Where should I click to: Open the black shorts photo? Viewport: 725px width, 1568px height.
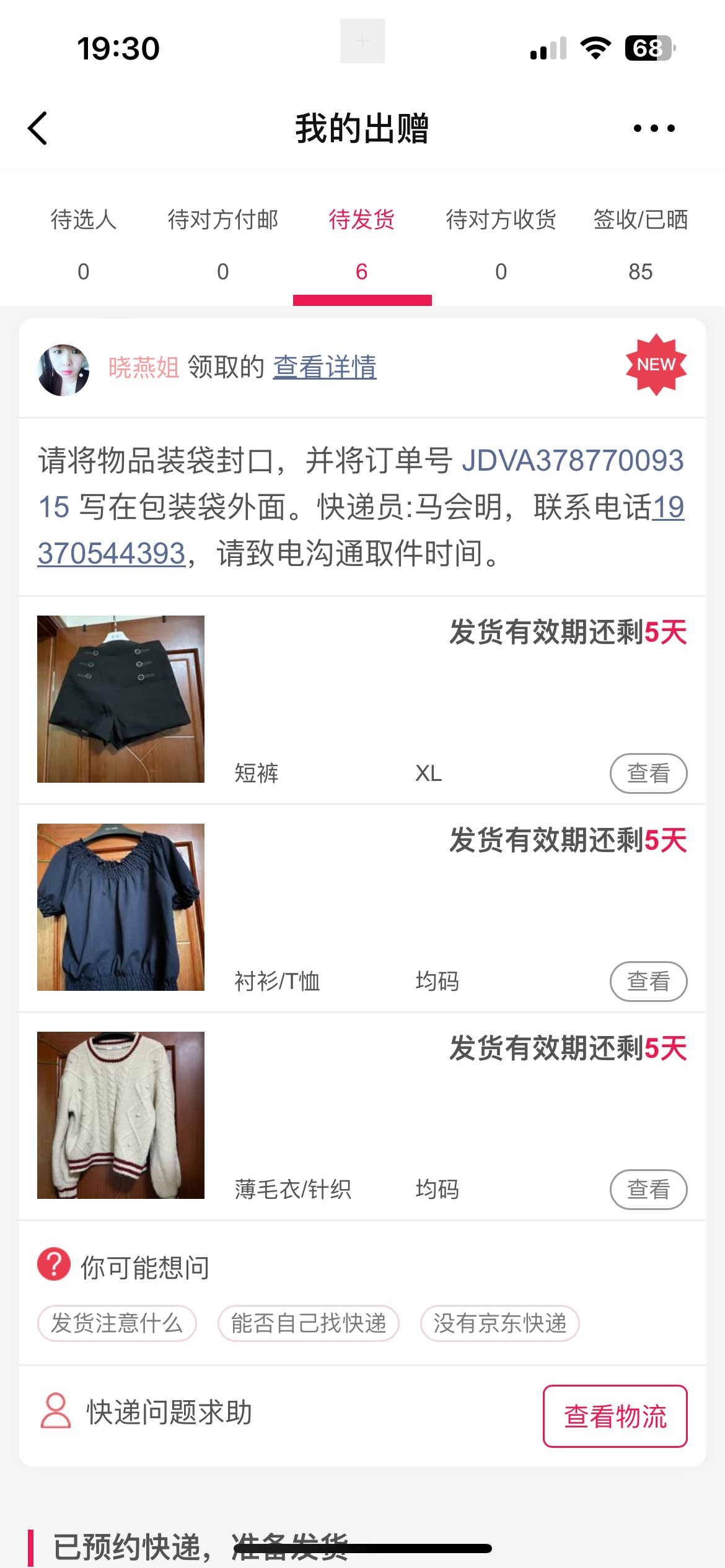[121, 699]
